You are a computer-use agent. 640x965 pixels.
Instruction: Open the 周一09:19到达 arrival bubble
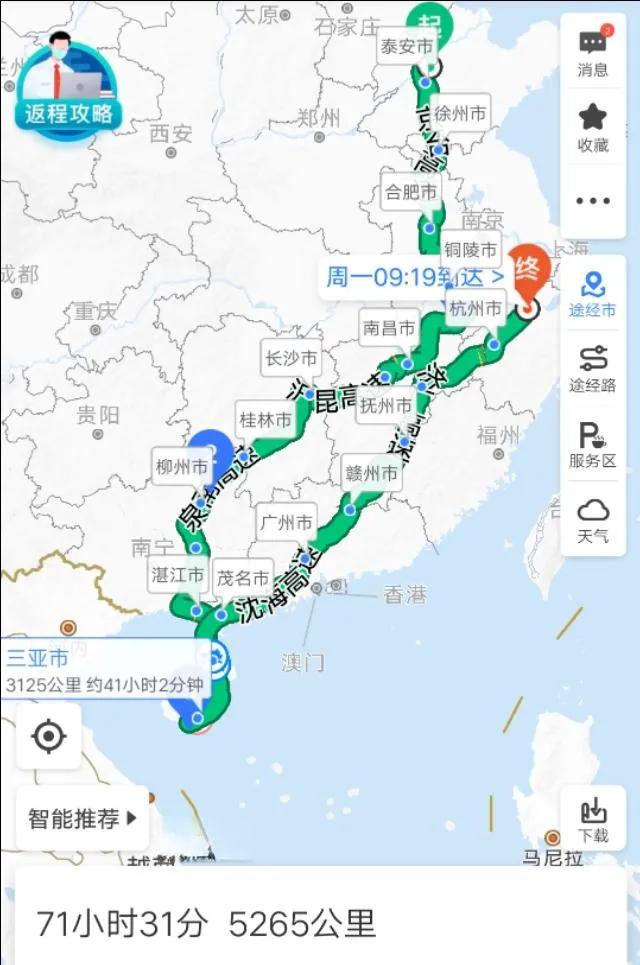pyautogui.click(x=414, y=277)
